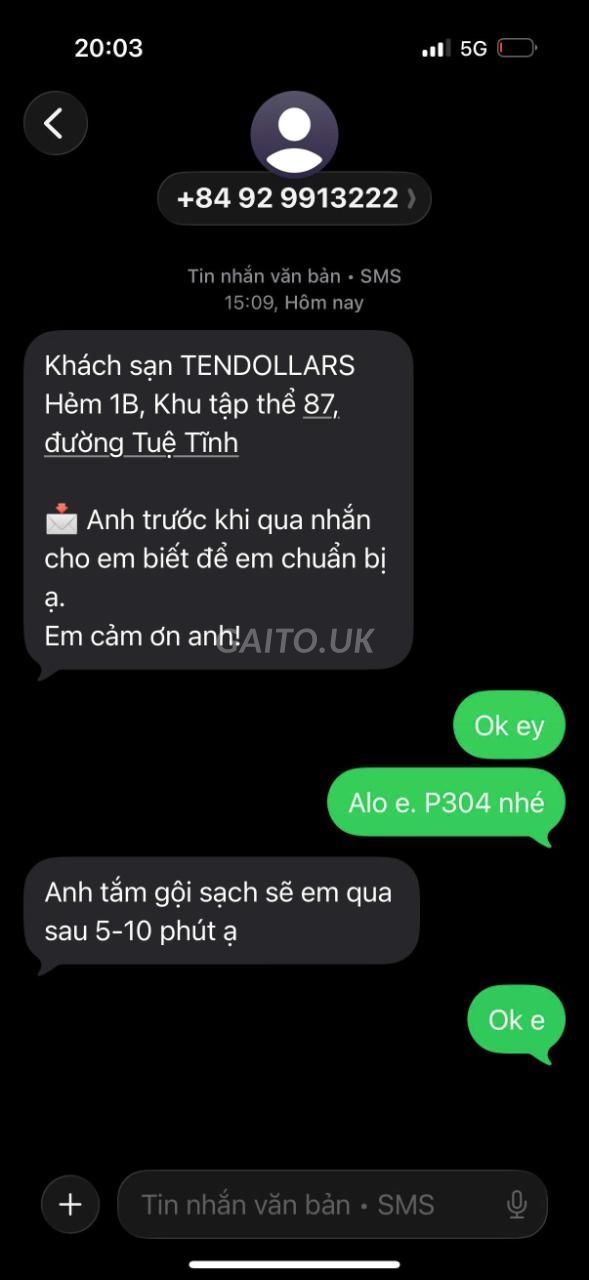Open contact details for +84 92 9913222
The width and height of the screenshot is (589, 1280).
(294, 198)
